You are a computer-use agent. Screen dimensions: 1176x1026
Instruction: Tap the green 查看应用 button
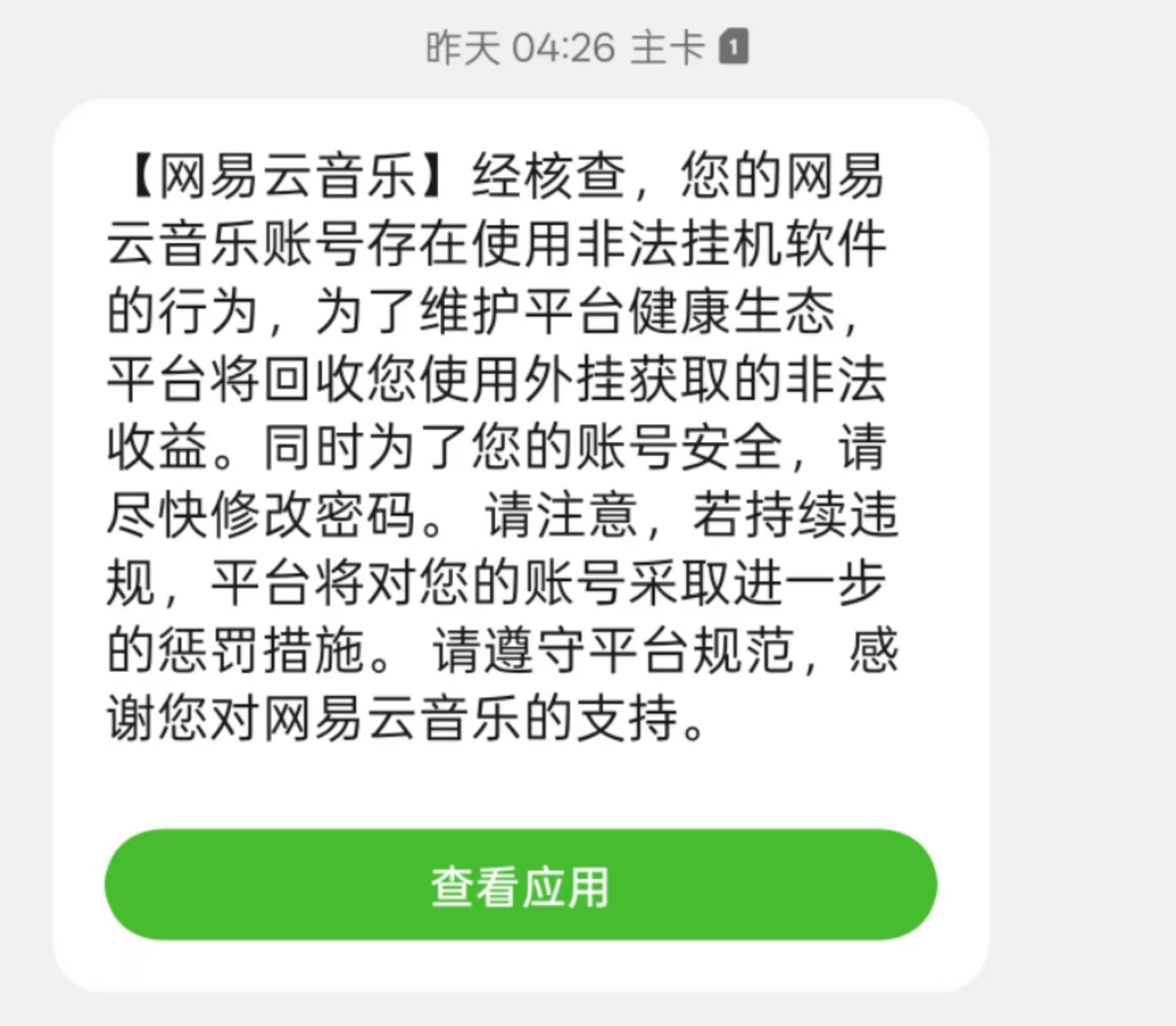pyautogui.click(x=520, y=885)
